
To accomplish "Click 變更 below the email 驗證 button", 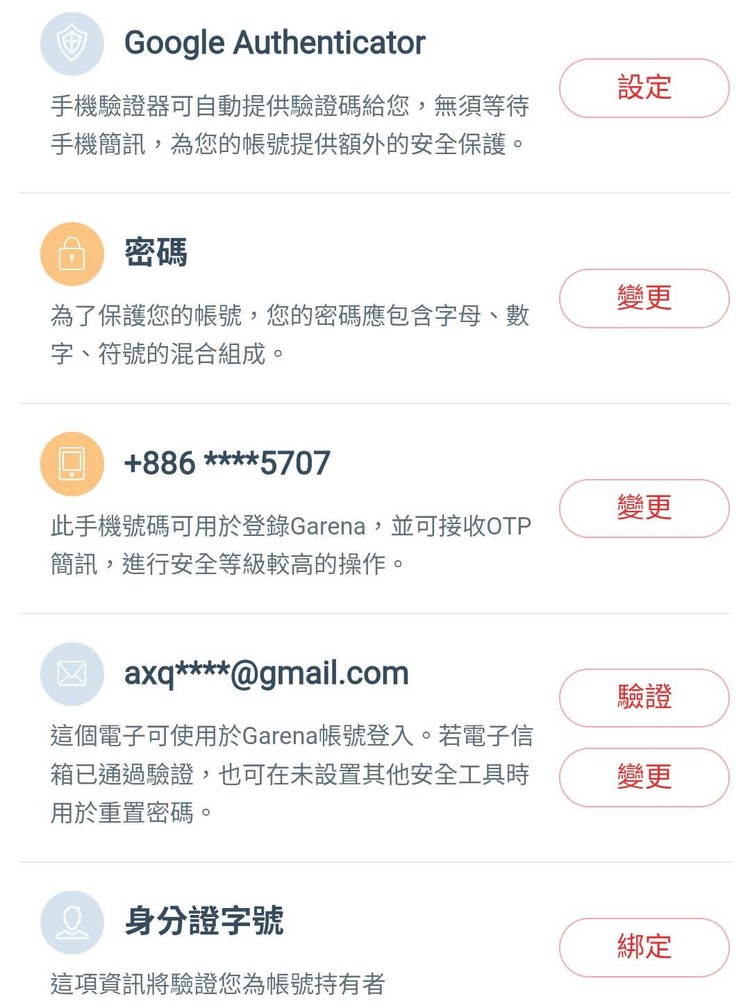I will tap(643, 777).
